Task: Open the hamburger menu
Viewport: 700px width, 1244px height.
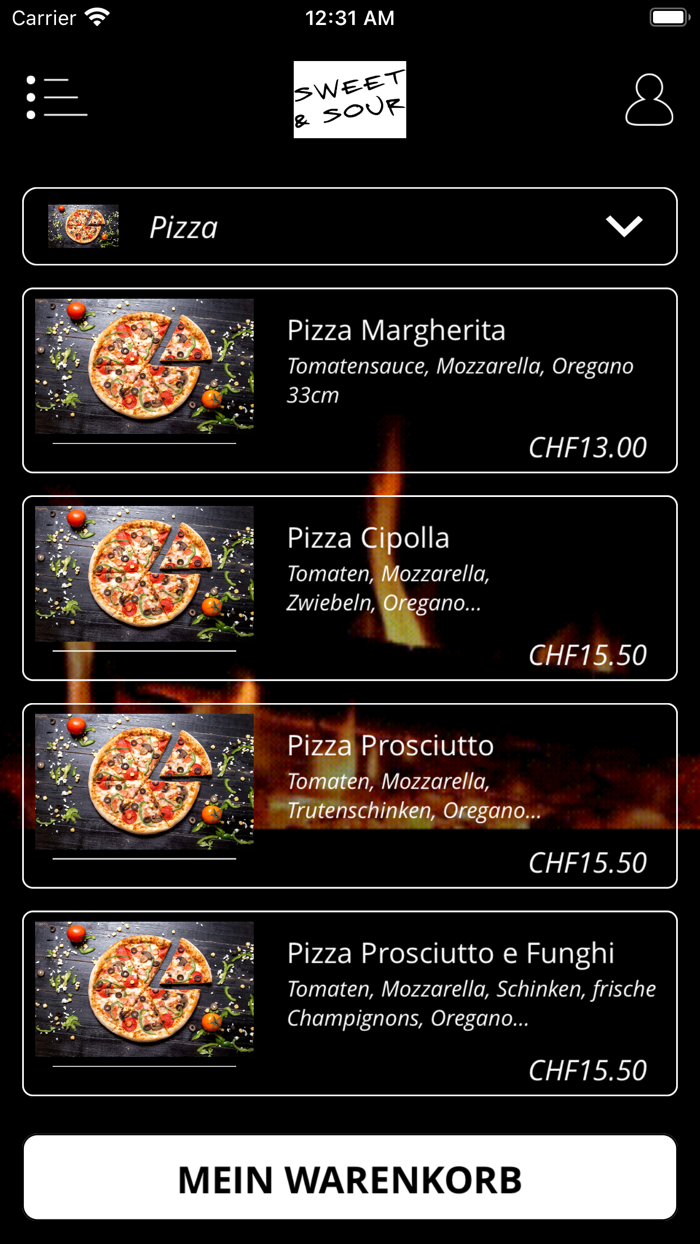Action: click(57, 98)
